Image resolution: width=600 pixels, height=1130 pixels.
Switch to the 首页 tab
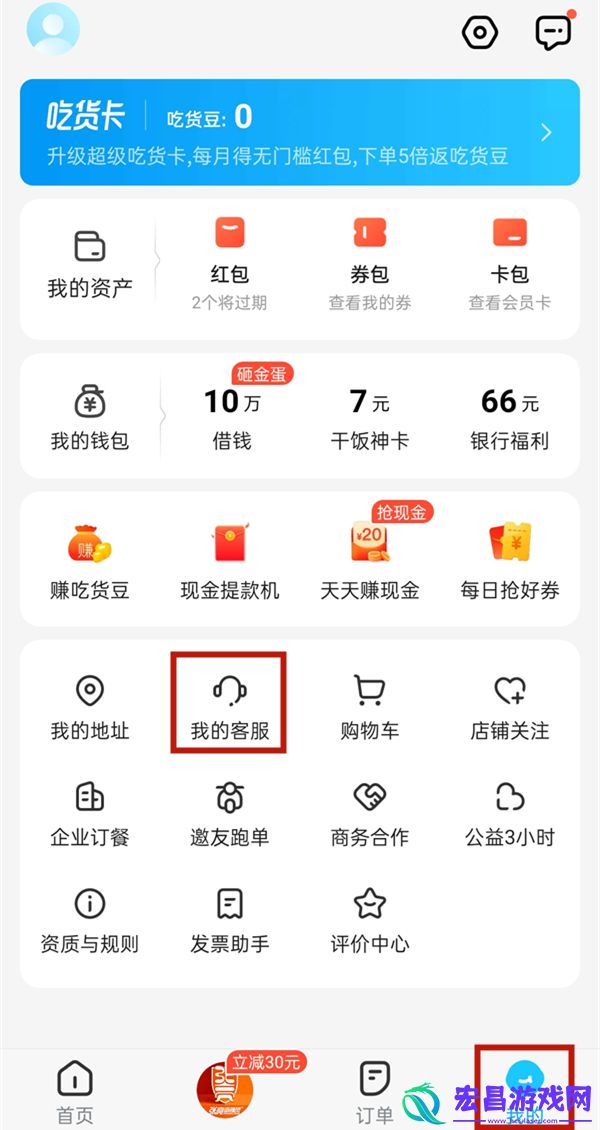click(x=75, y=1092)
